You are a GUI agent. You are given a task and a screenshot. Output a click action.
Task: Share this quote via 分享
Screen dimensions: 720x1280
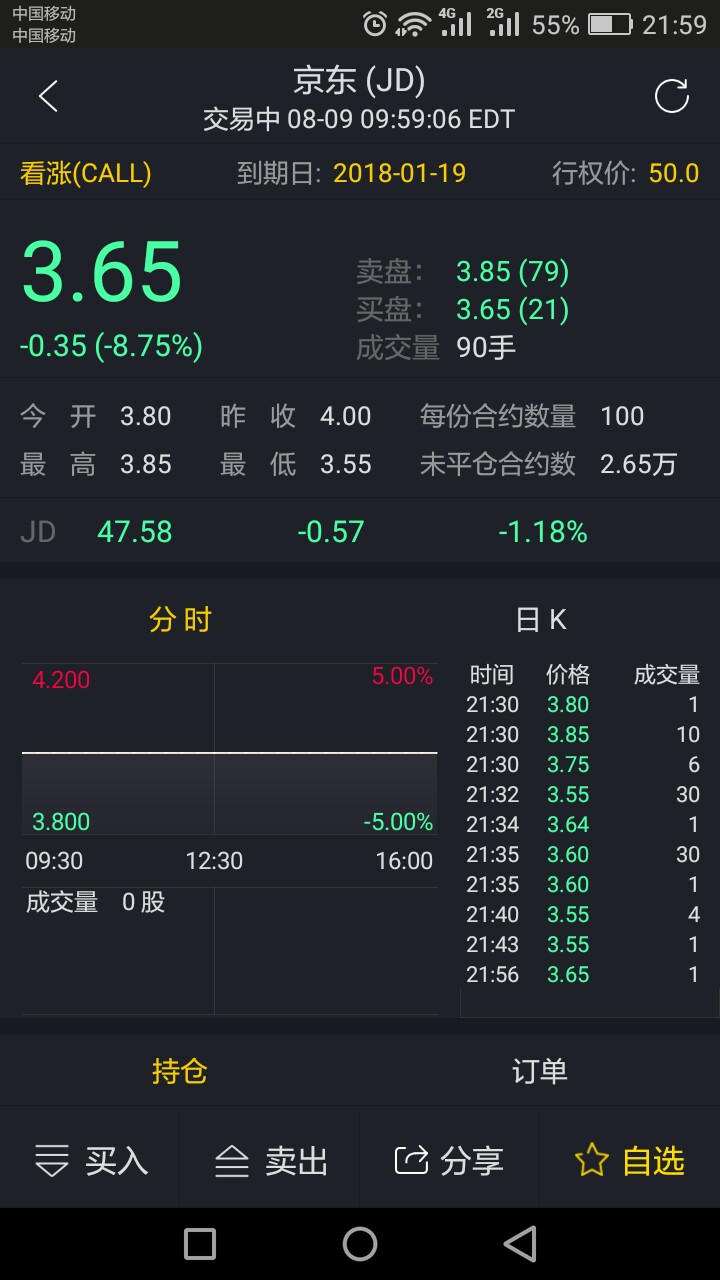[450, 1161]
